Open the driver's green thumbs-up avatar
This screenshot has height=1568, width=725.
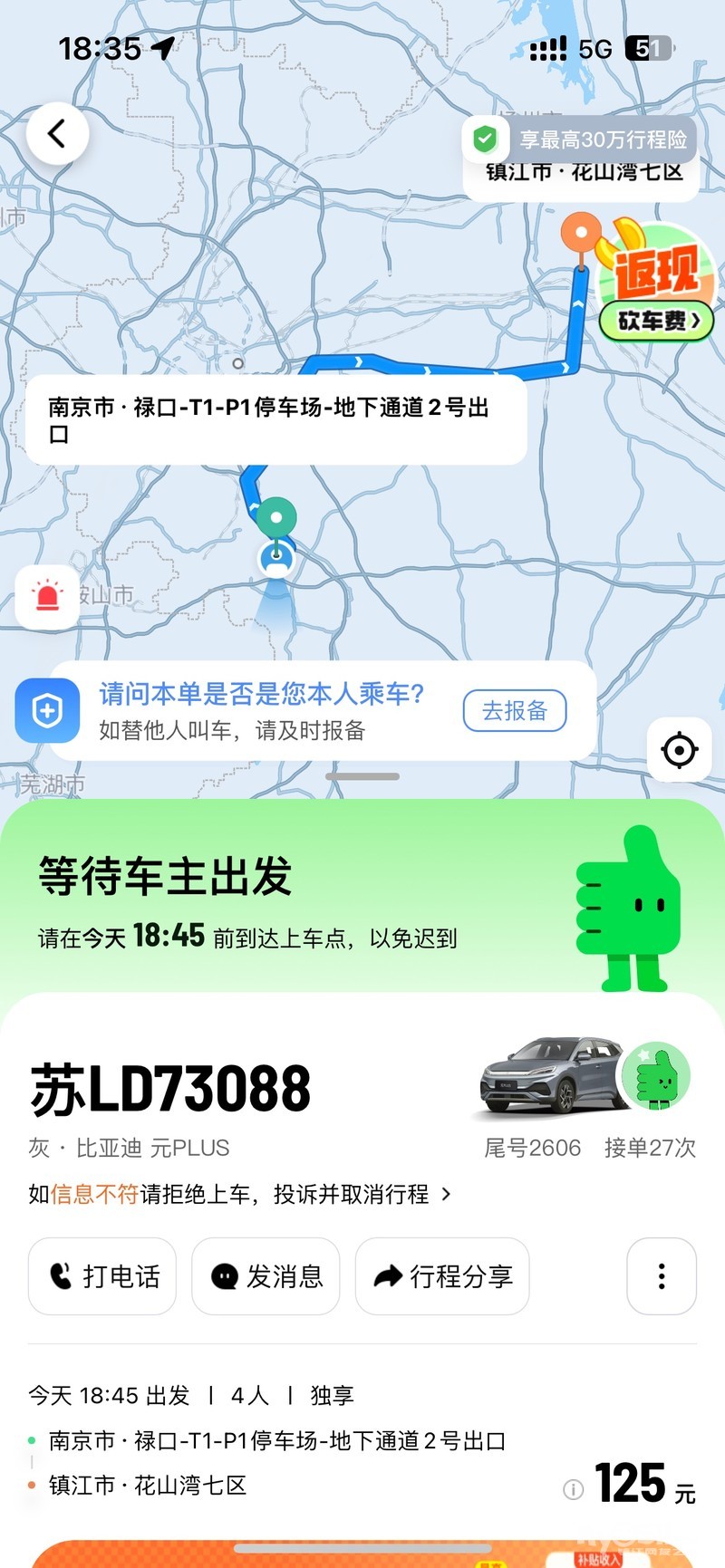(656, 1076)
